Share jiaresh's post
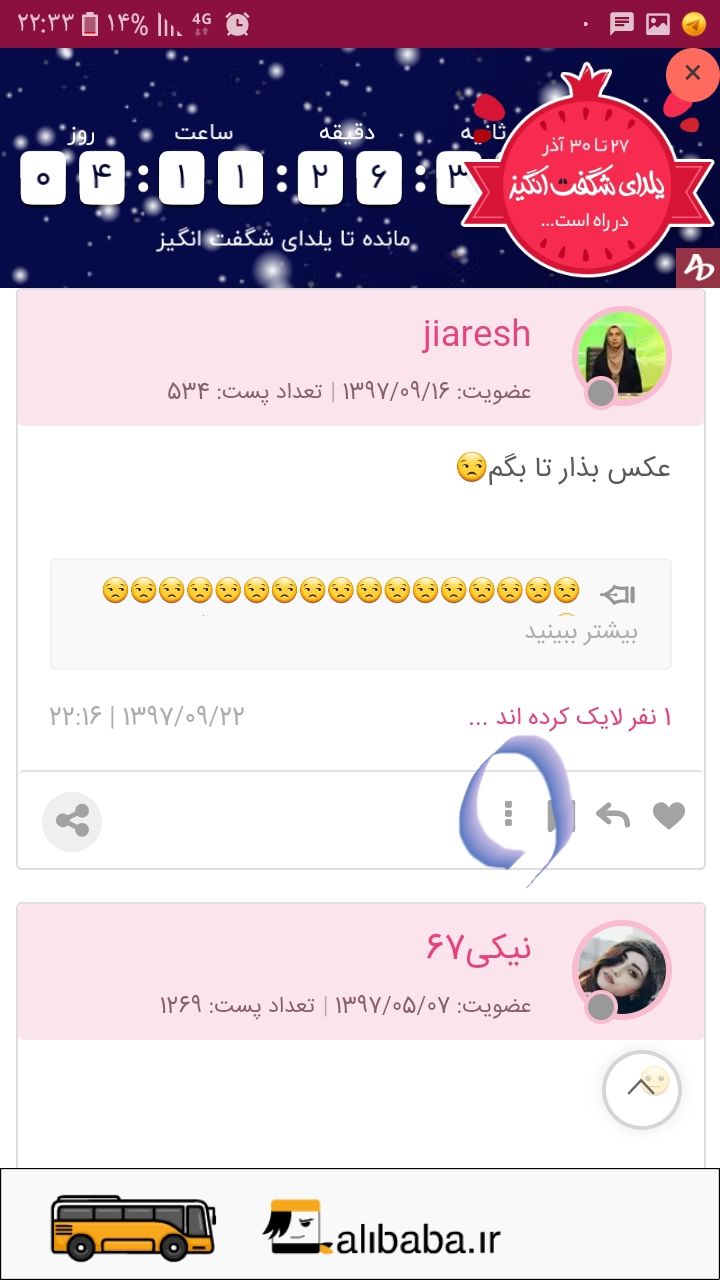Image resolution: width=720 pixels, height=1280 pixels. 72,822
